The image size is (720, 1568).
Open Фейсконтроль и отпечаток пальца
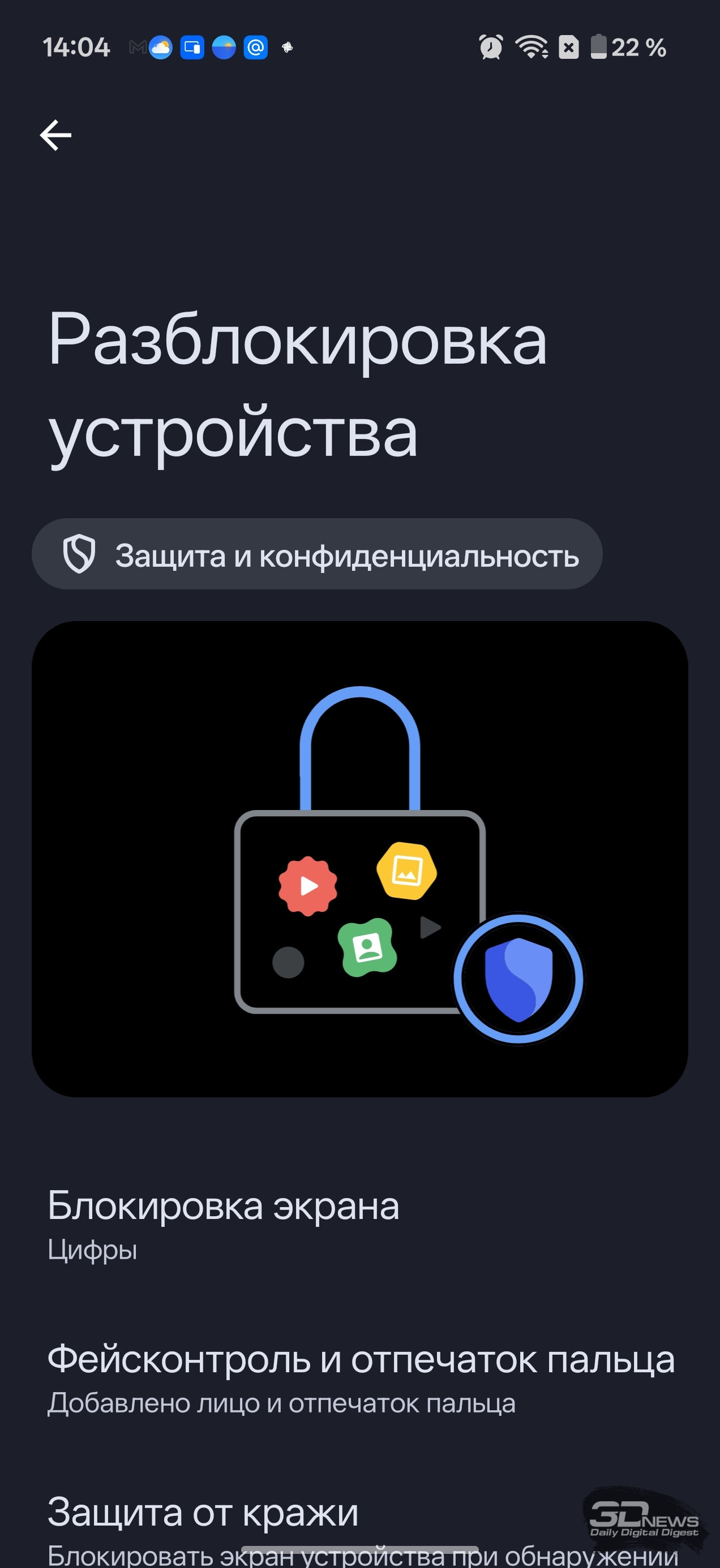click(x=361, y=1378)
